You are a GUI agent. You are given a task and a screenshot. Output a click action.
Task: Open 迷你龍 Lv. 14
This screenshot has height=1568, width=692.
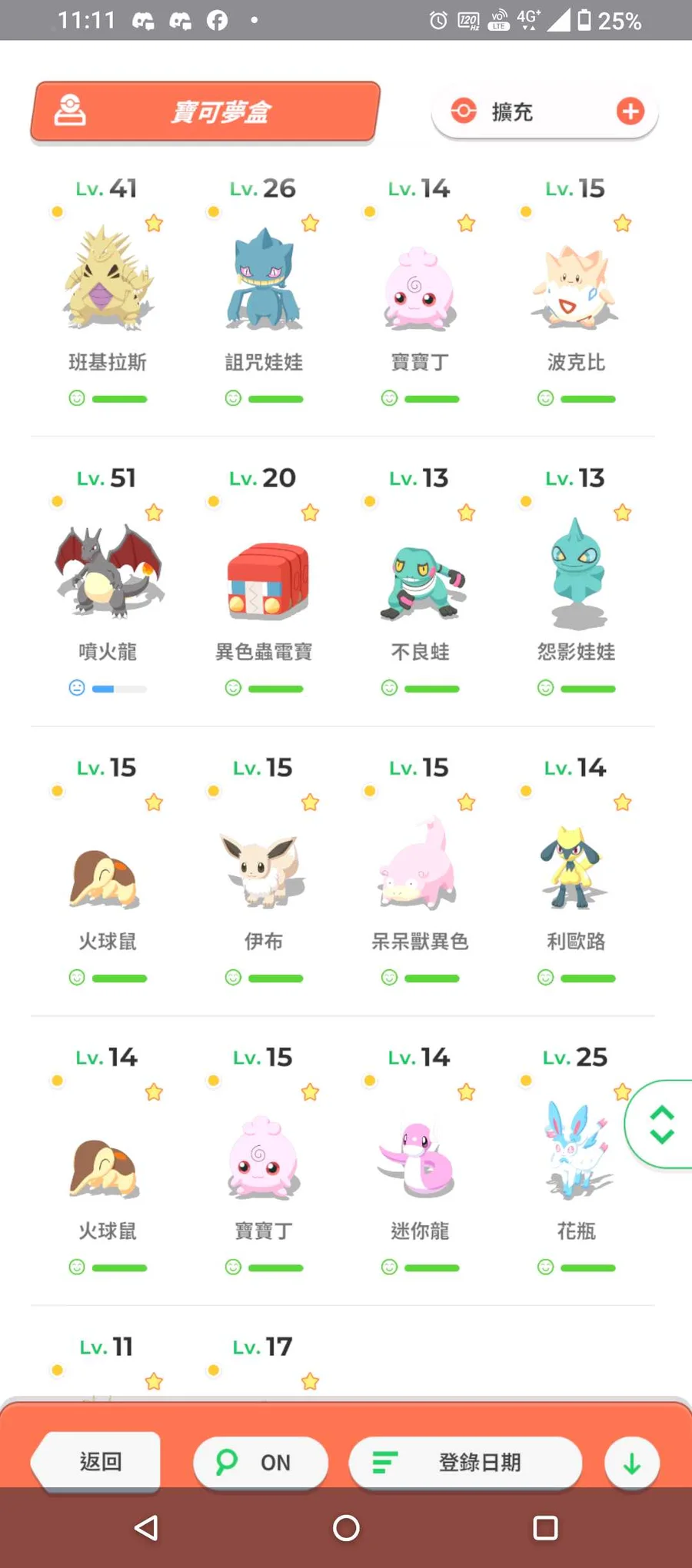(x=420, y=1157)
